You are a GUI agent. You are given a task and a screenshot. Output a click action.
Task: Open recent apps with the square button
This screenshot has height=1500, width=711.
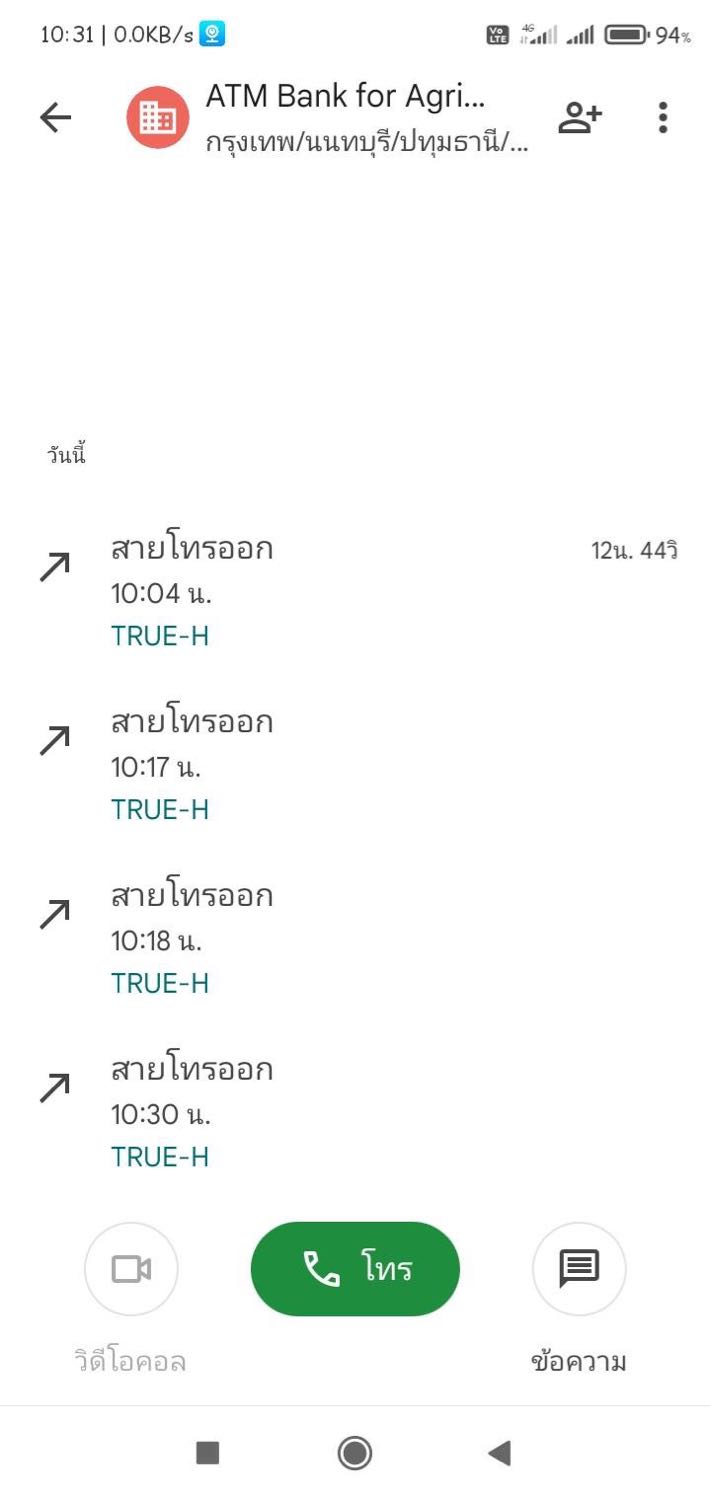[207, 1452]
